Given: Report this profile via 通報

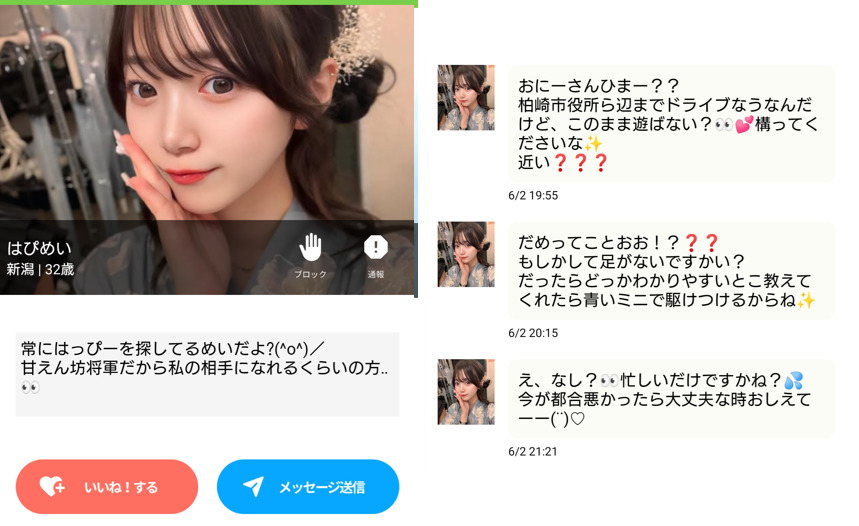Looking at the screenshot, I should [375, 255].
